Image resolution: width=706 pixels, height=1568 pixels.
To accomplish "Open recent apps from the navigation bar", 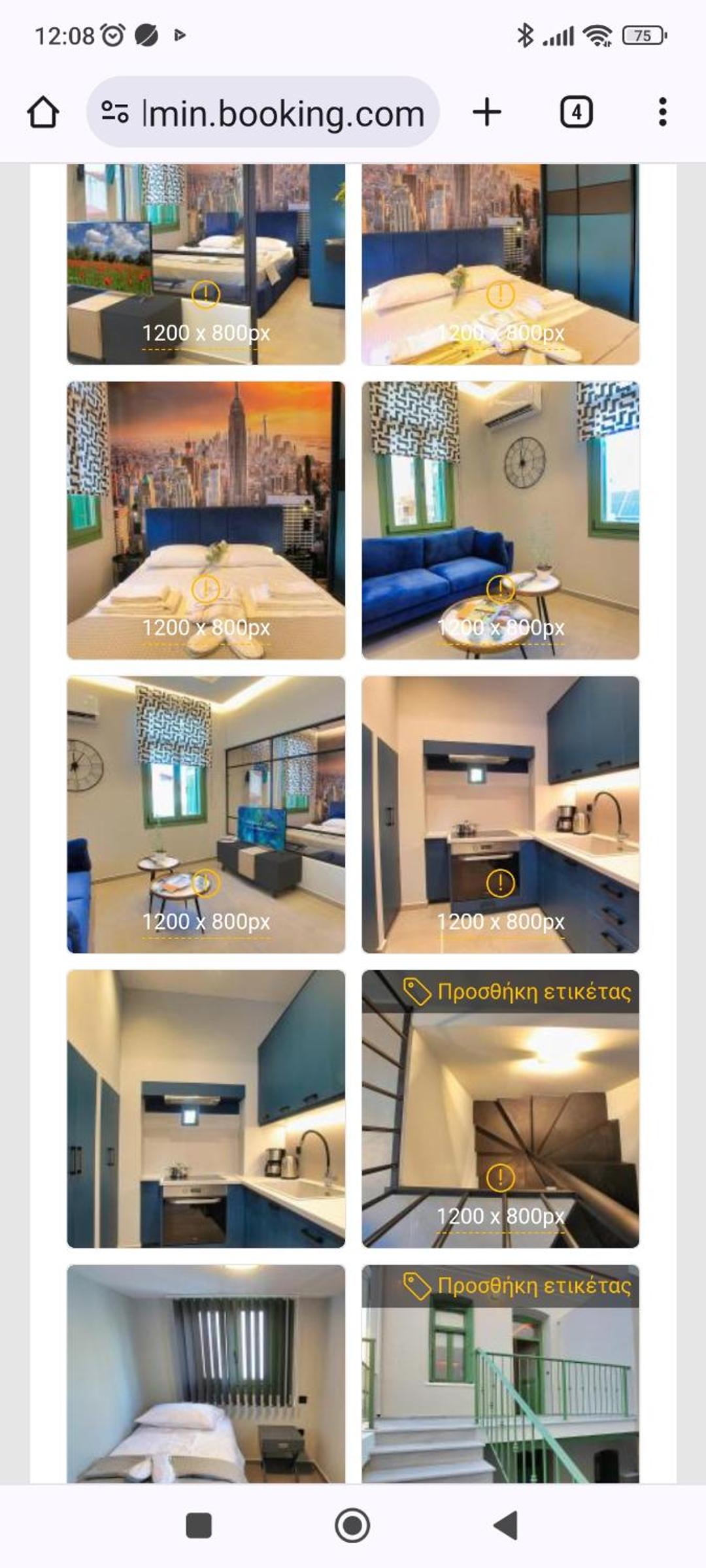I will coord(199,1526).
